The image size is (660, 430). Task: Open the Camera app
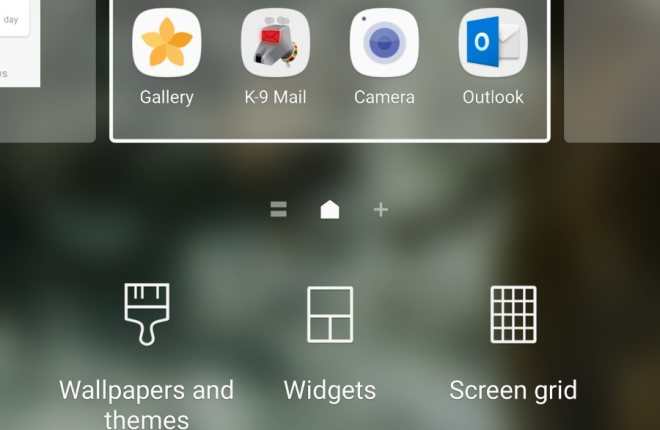pyautogui.click(x=384, y=45)
